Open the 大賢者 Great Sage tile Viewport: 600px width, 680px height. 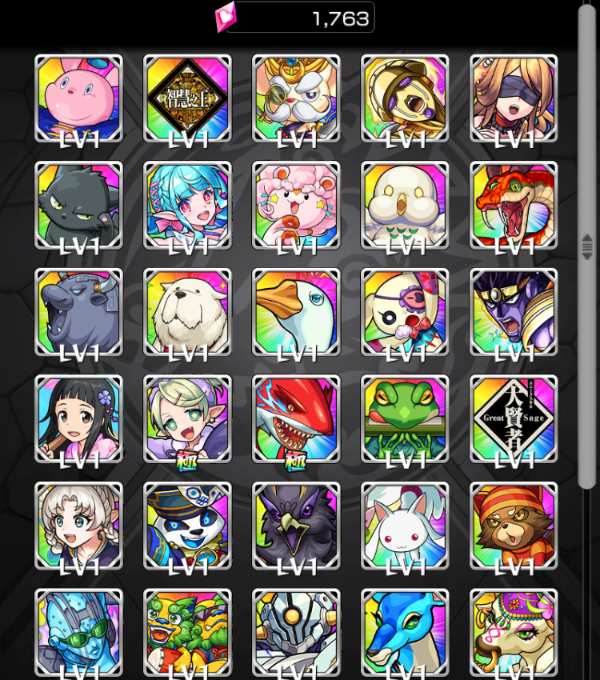513,419
